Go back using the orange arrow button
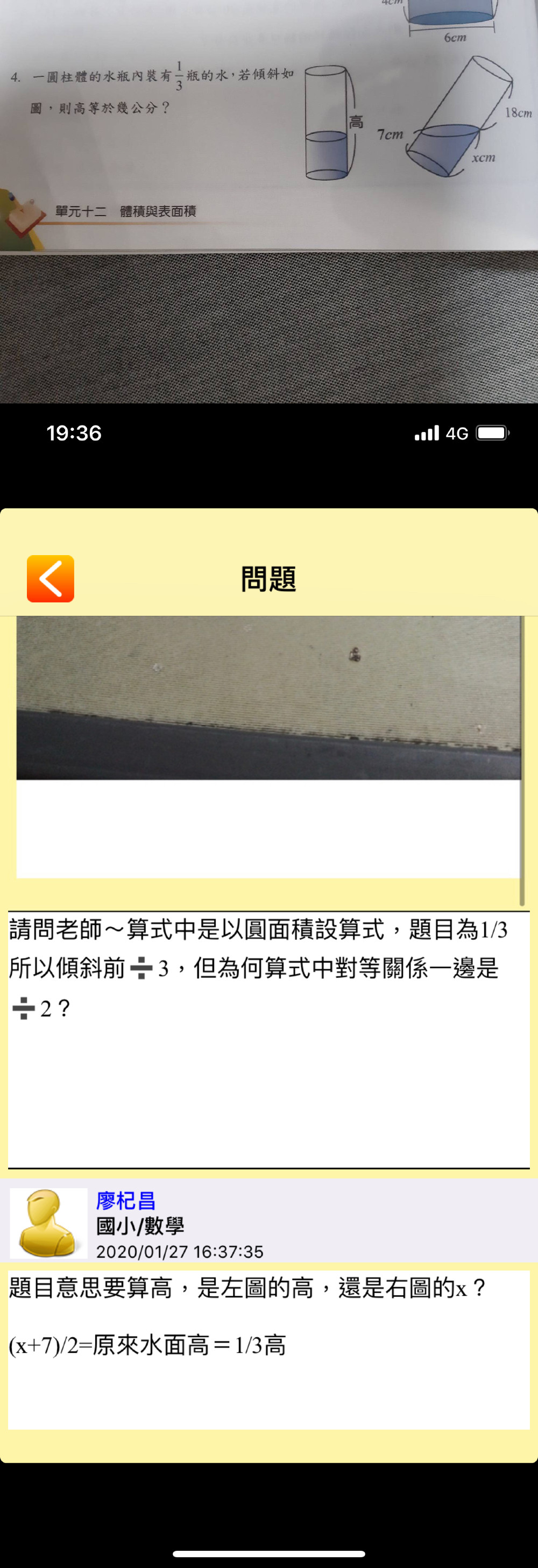The width and height of the screenshot is (538, 1568). click(x=51, y=578)
